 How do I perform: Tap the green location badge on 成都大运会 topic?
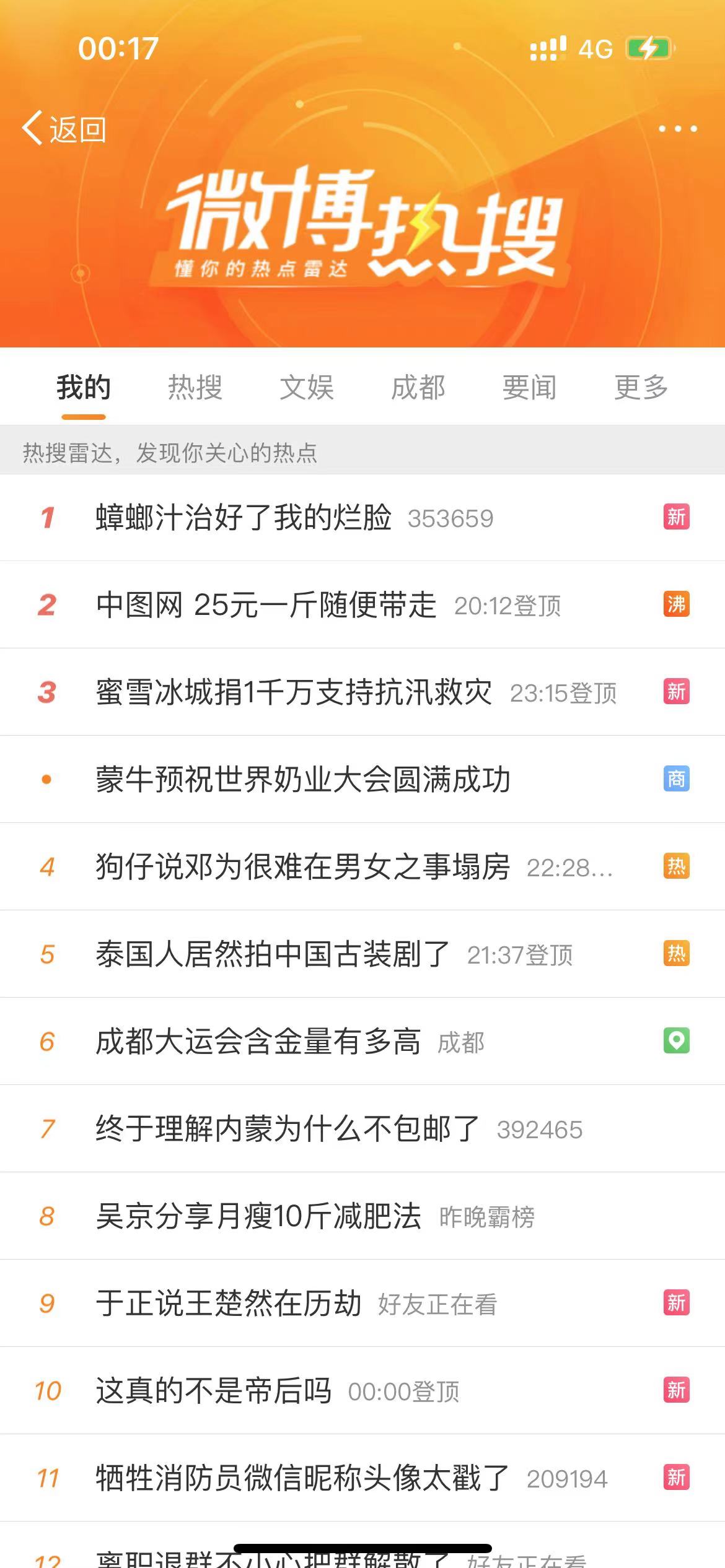click(x=677, y=1041)
